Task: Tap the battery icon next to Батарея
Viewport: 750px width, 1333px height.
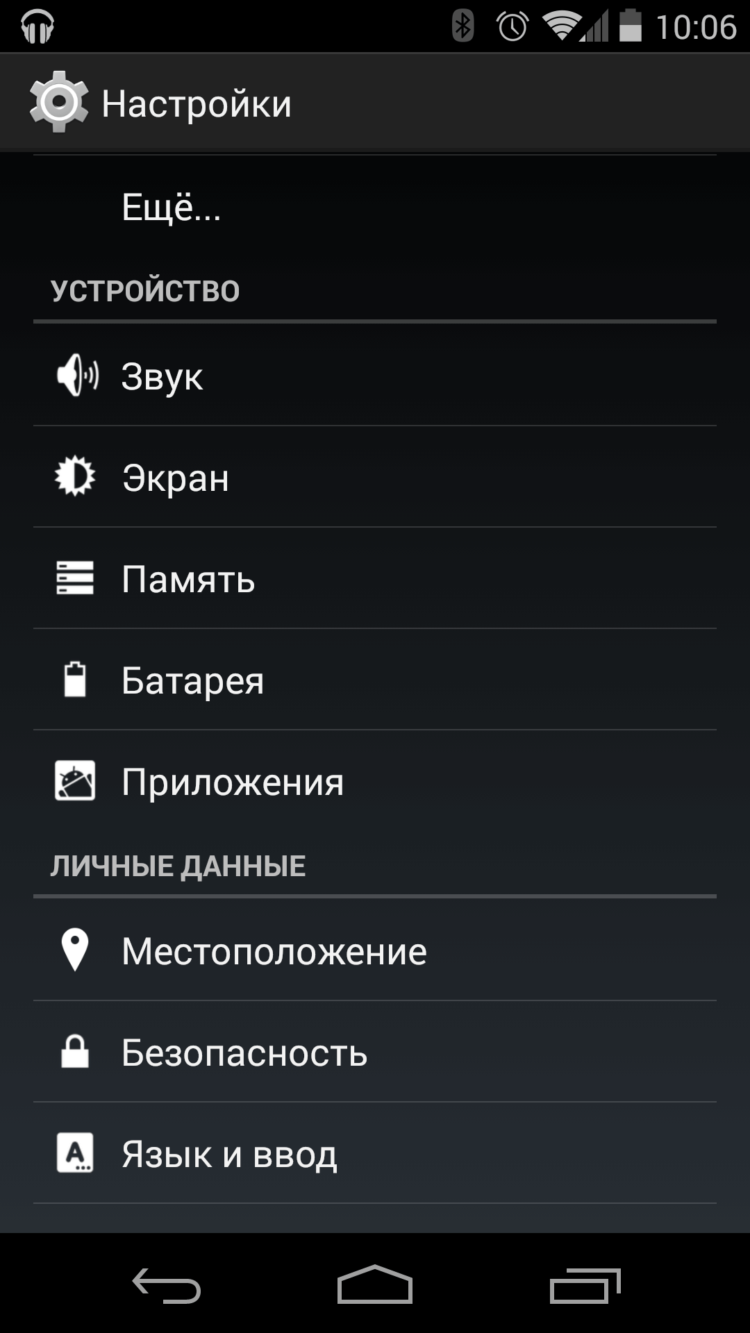Action: click(72, 680)
